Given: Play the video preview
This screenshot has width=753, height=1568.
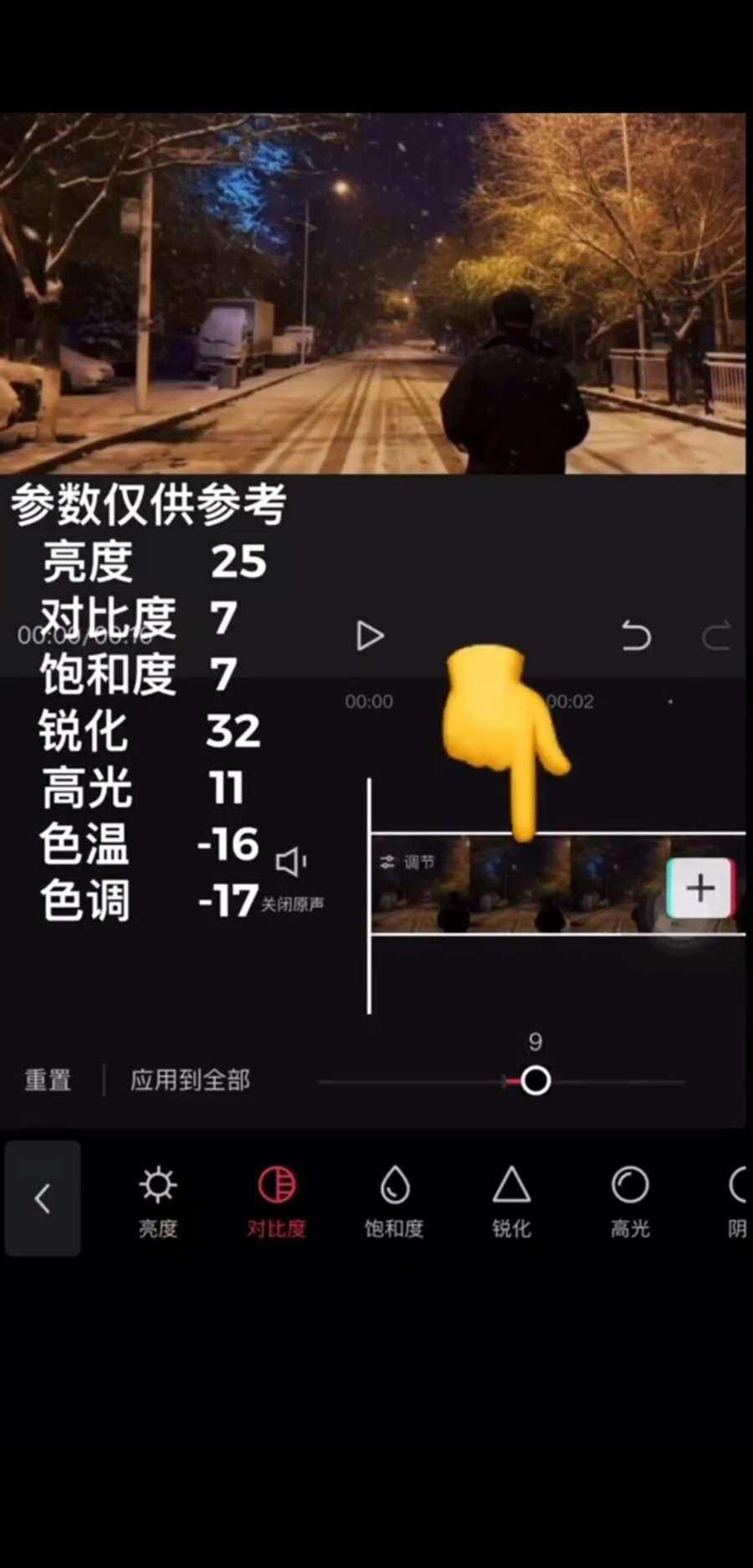Looking at the screenshot, I should click(x=369, y=636).
